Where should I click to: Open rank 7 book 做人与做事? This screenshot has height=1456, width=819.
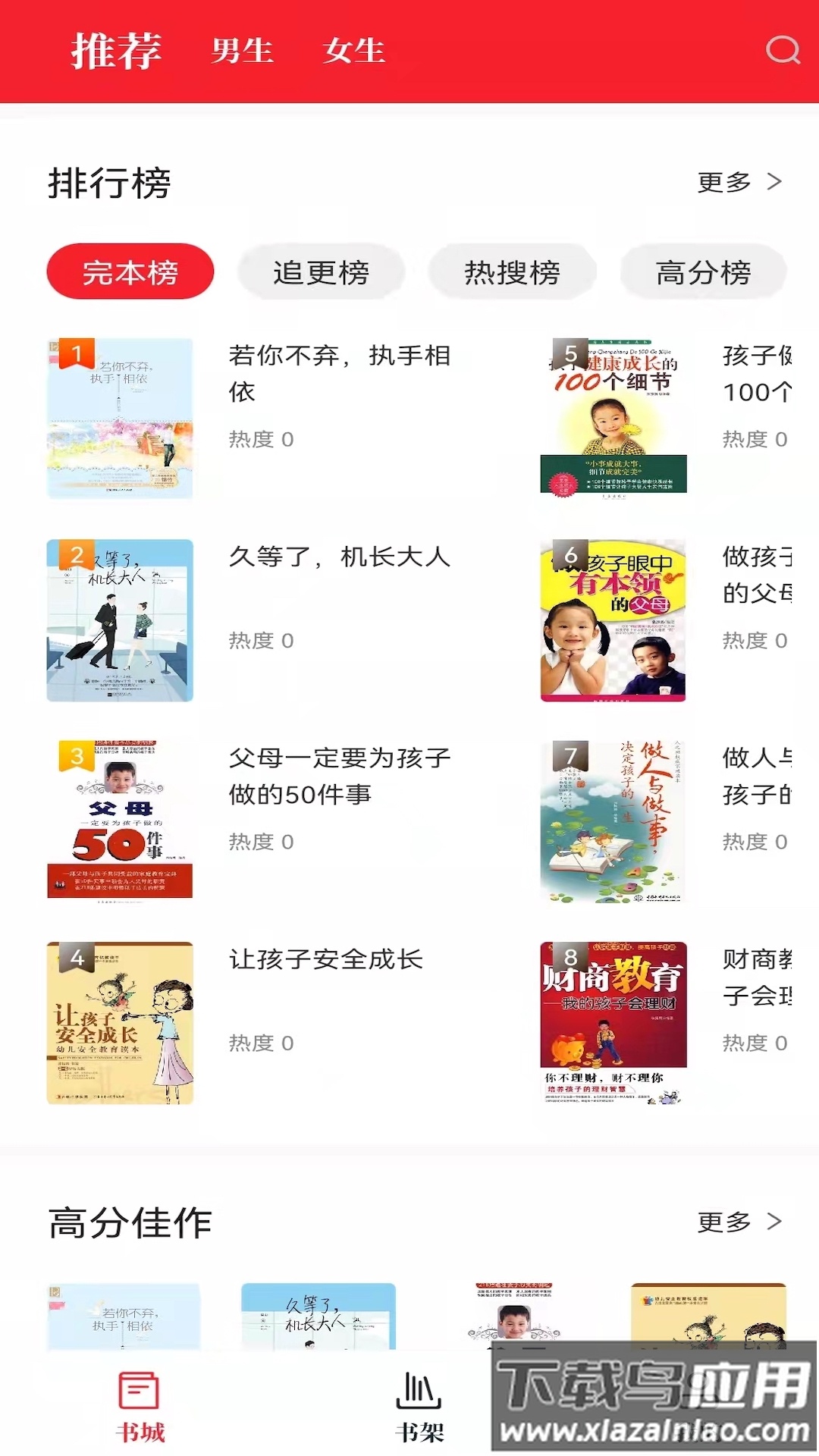tap(613, 821)
